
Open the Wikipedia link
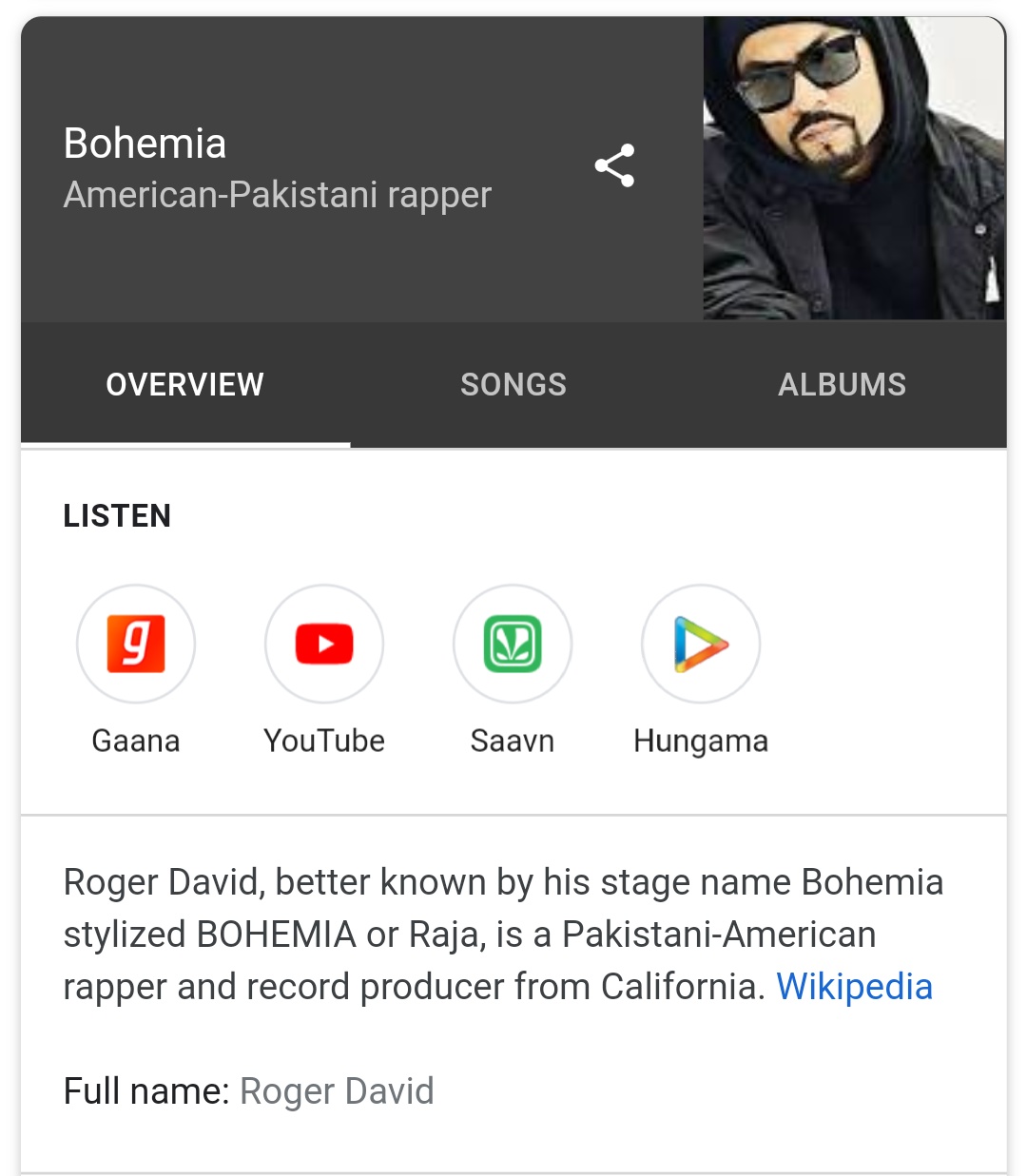(854, 987)
